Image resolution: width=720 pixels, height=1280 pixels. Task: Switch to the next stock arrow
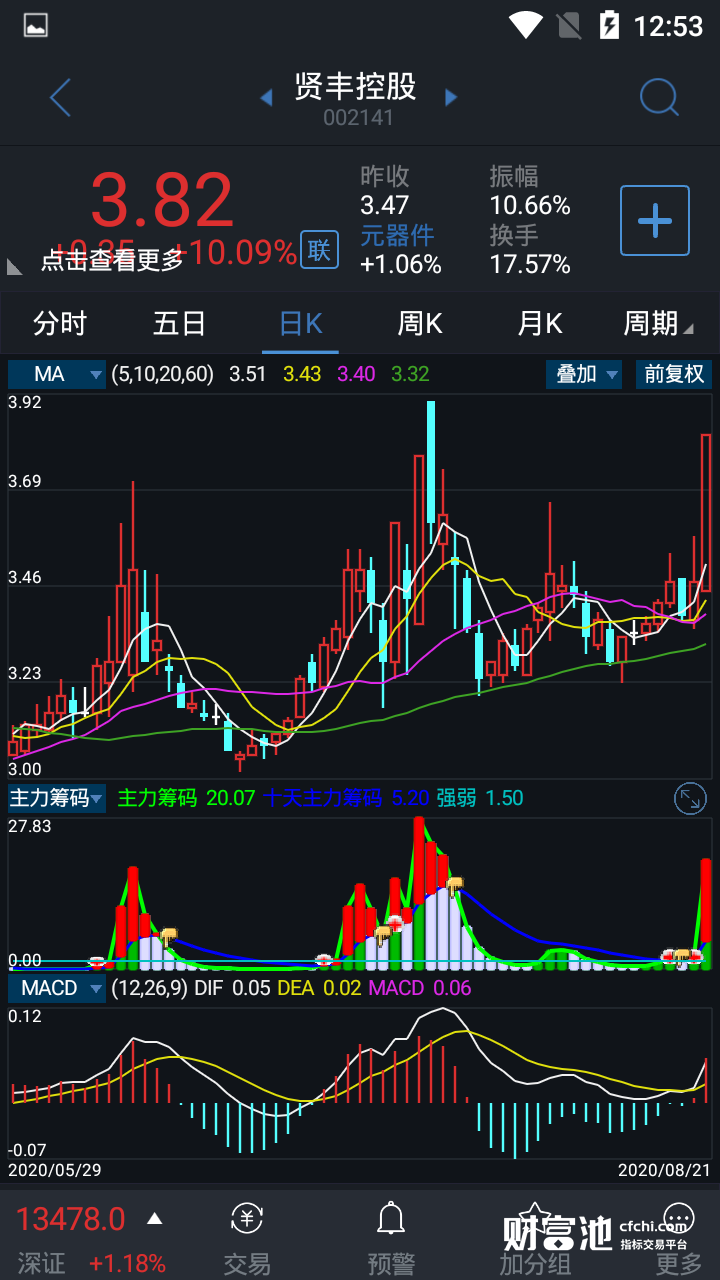(451, 97)
